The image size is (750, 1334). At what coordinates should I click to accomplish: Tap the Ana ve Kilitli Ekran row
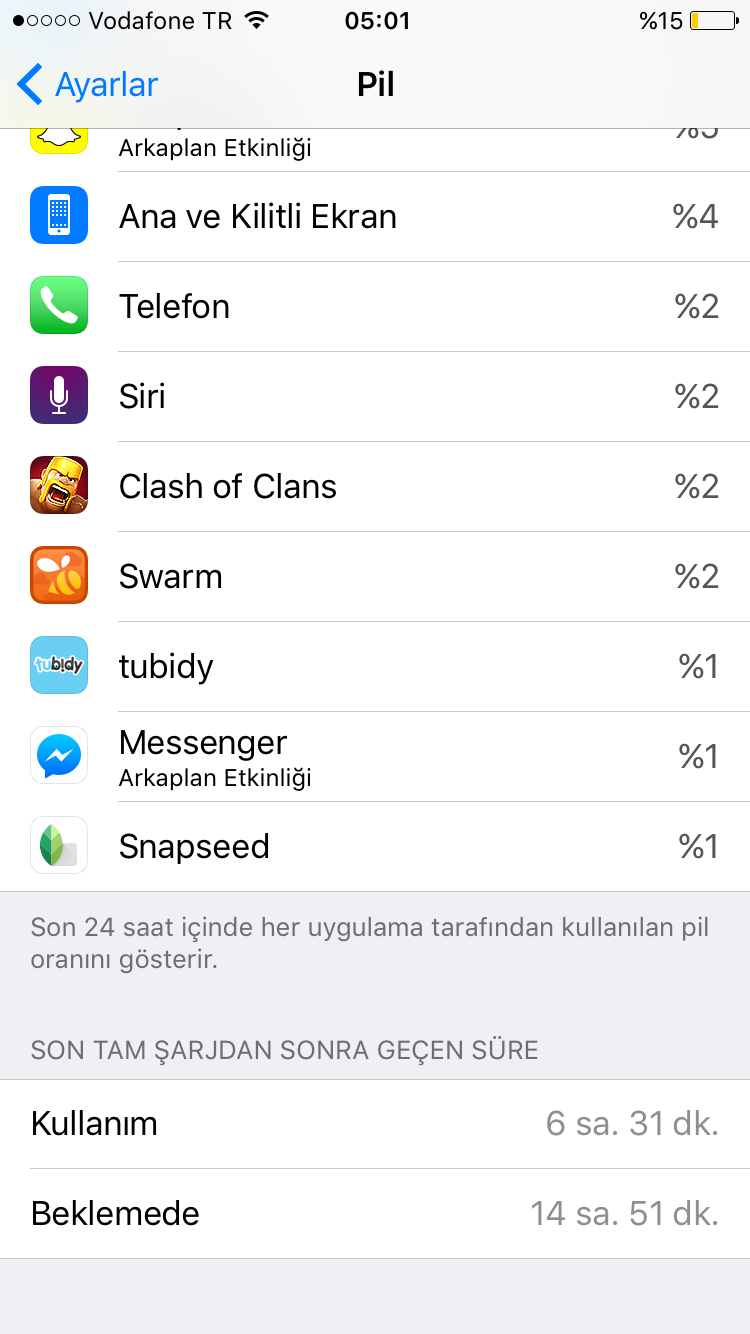point(375,217)
